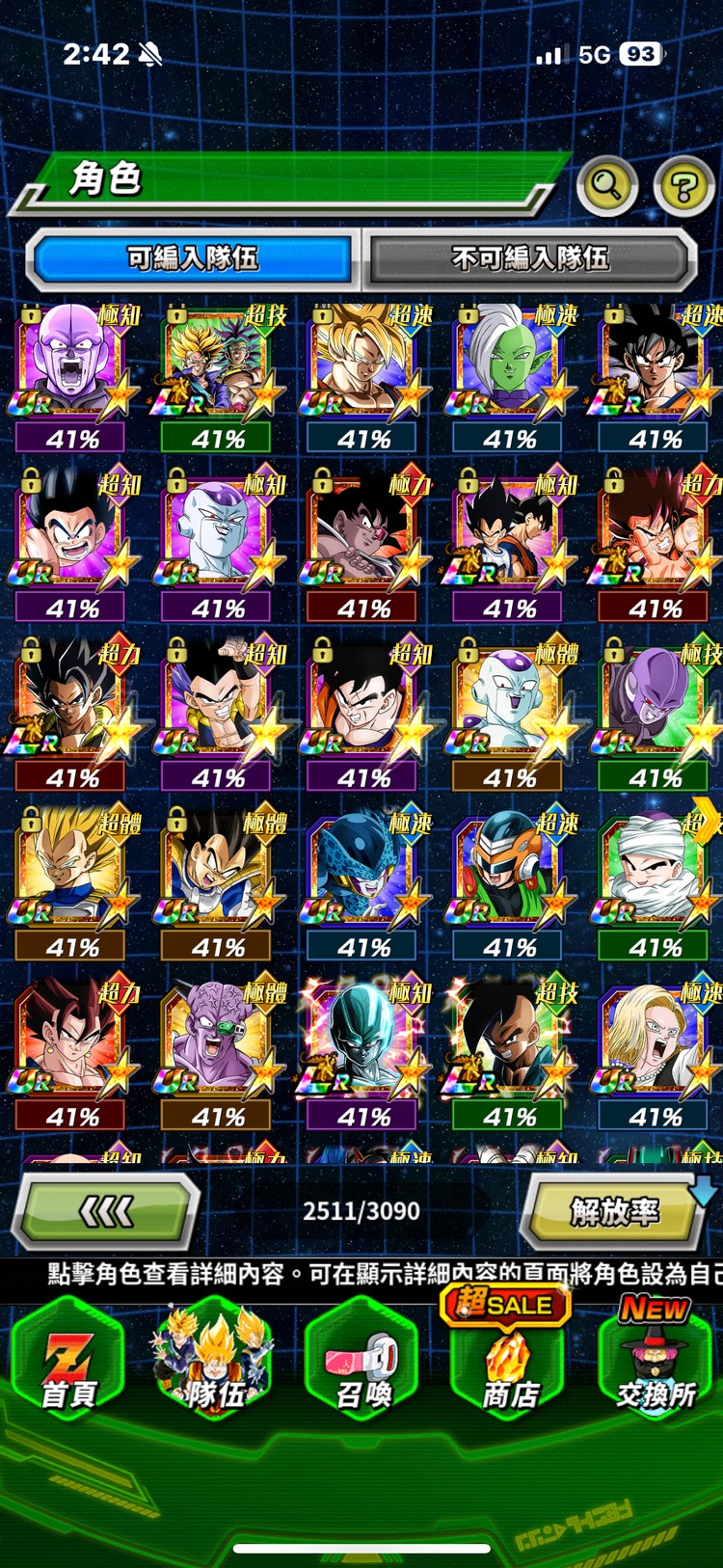
Task: Tap the green back arrows button
Action: (106, 1211)
